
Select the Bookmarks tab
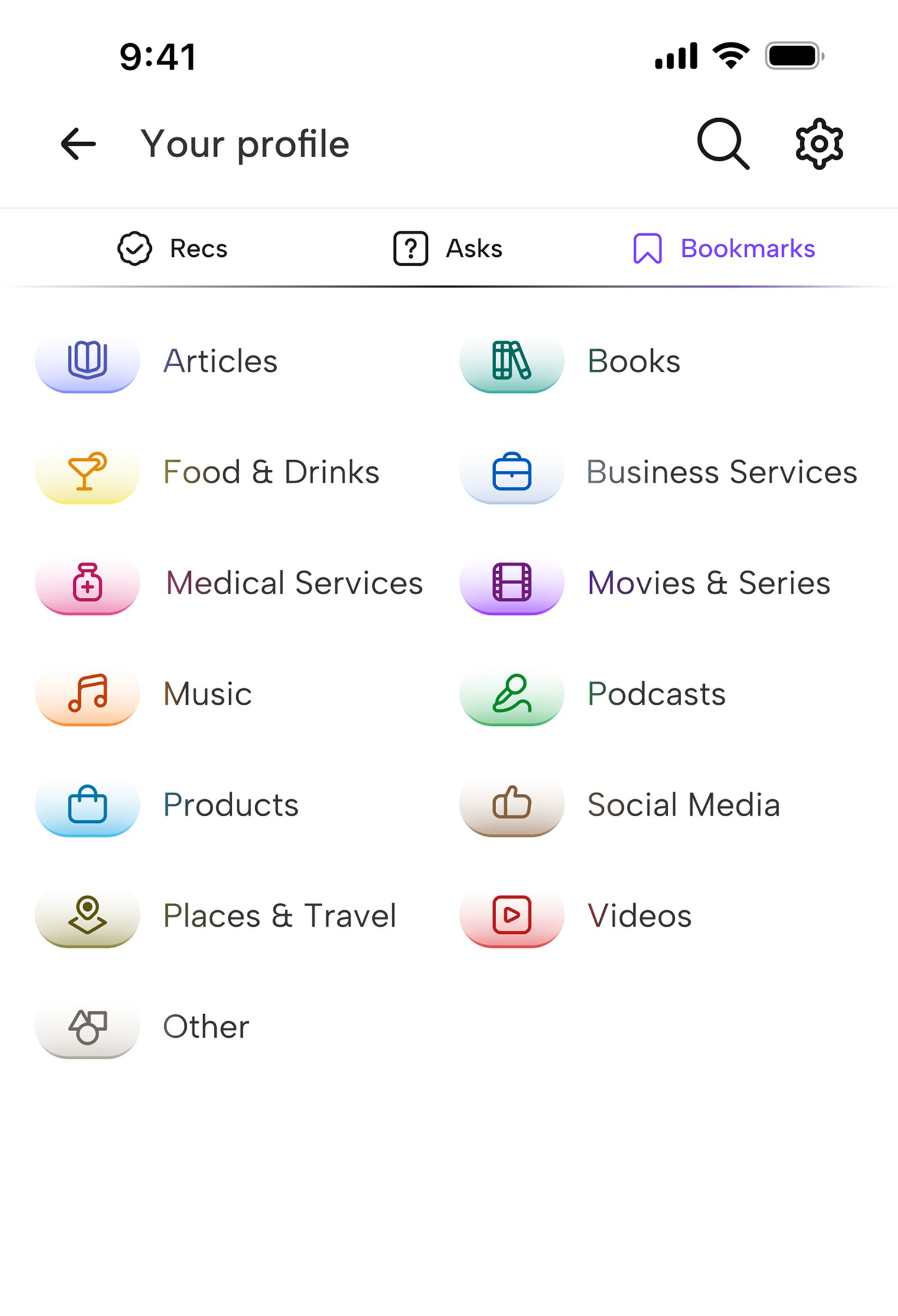coord(724,248)
